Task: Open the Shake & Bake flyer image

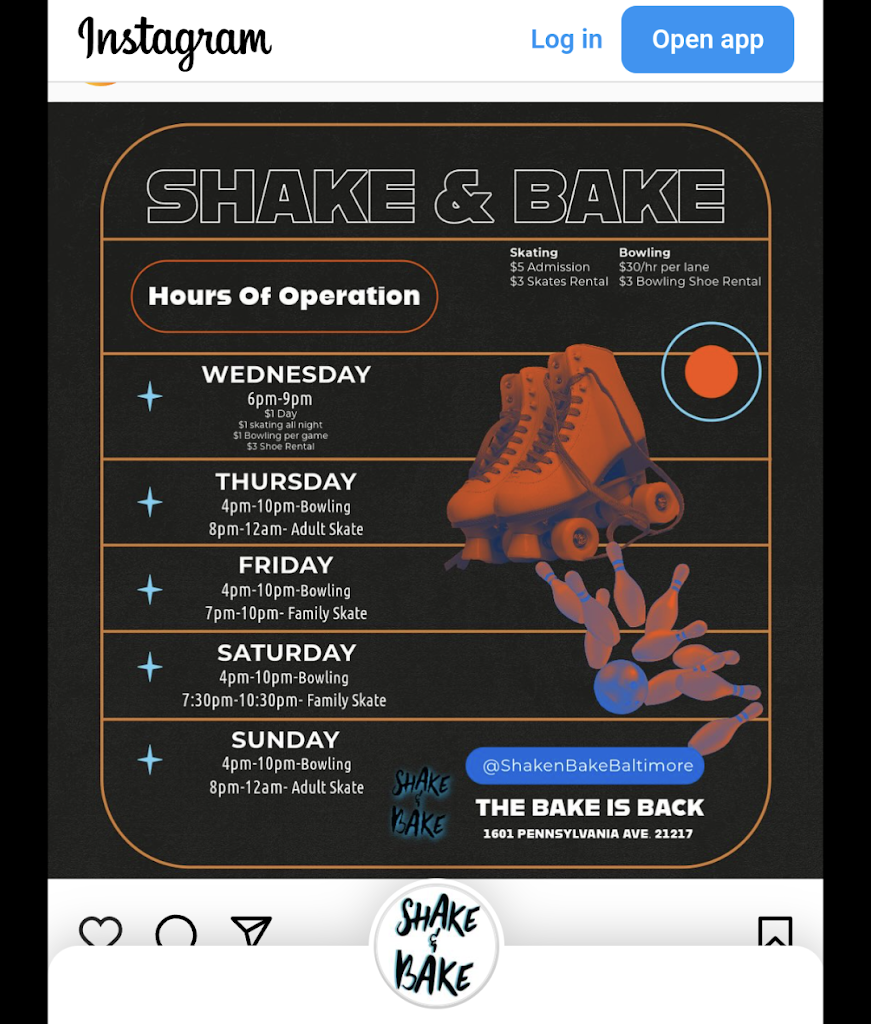Action: pos(435,490)
